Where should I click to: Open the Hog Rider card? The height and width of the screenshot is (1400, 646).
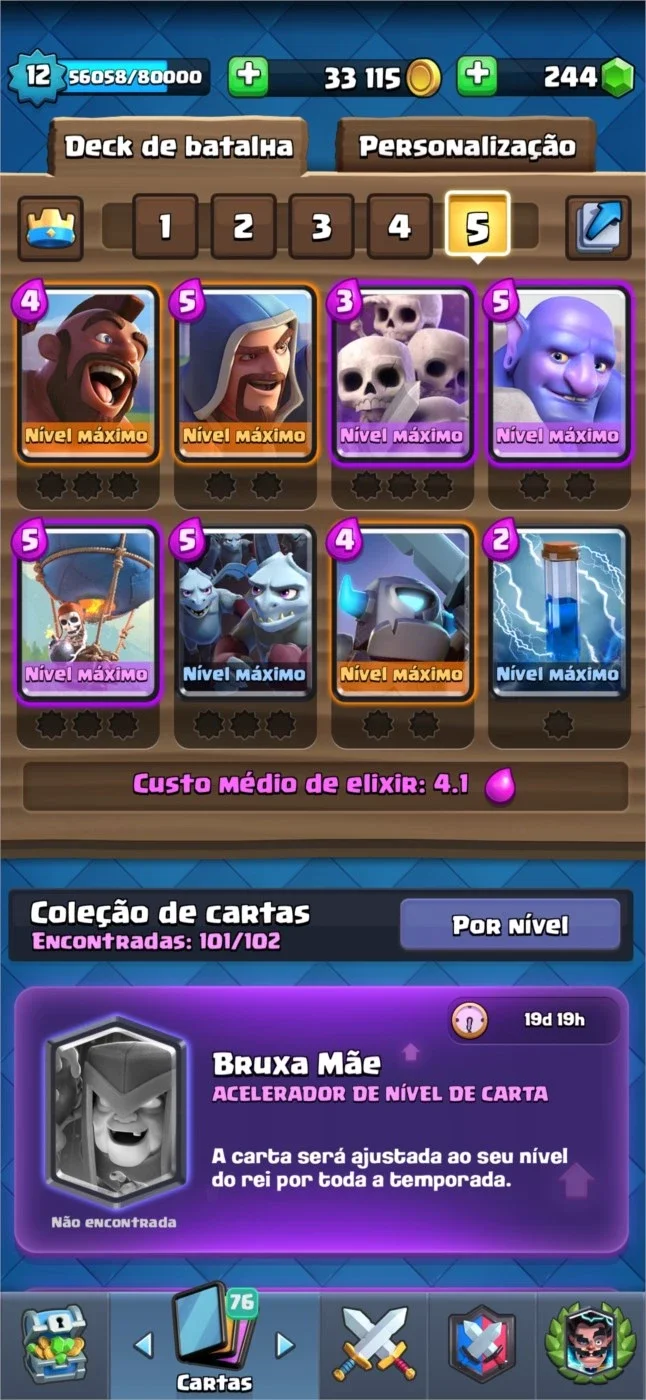(87, 374)
